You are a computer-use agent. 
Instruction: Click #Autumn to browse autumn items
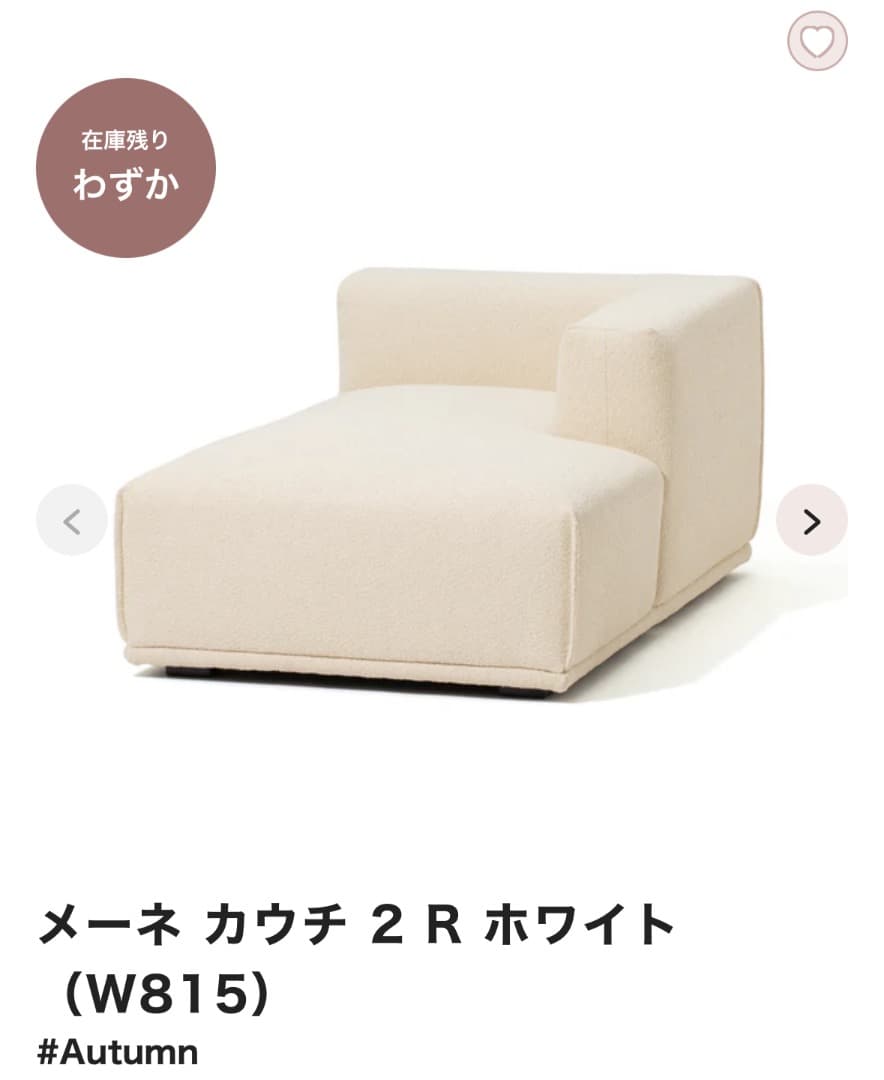pyautogui.click(x=113, y=1051)
